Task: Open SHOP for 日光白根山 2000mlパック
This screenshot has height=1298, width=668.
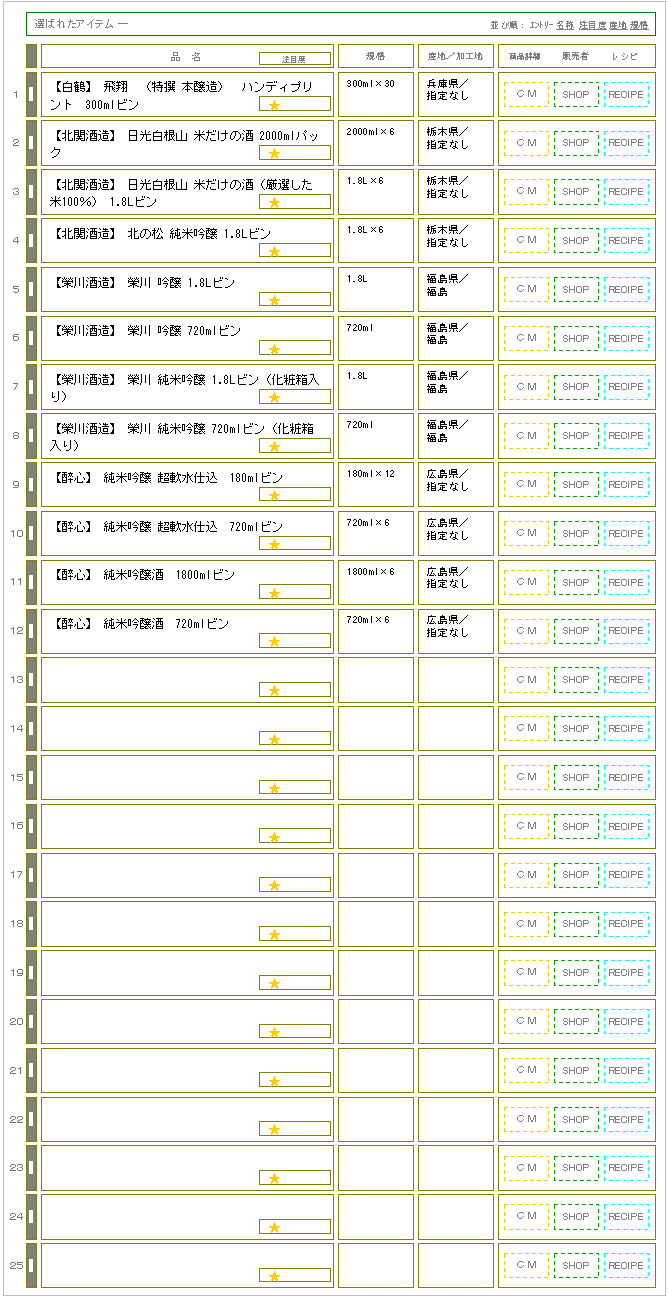Action: [576, 143]
